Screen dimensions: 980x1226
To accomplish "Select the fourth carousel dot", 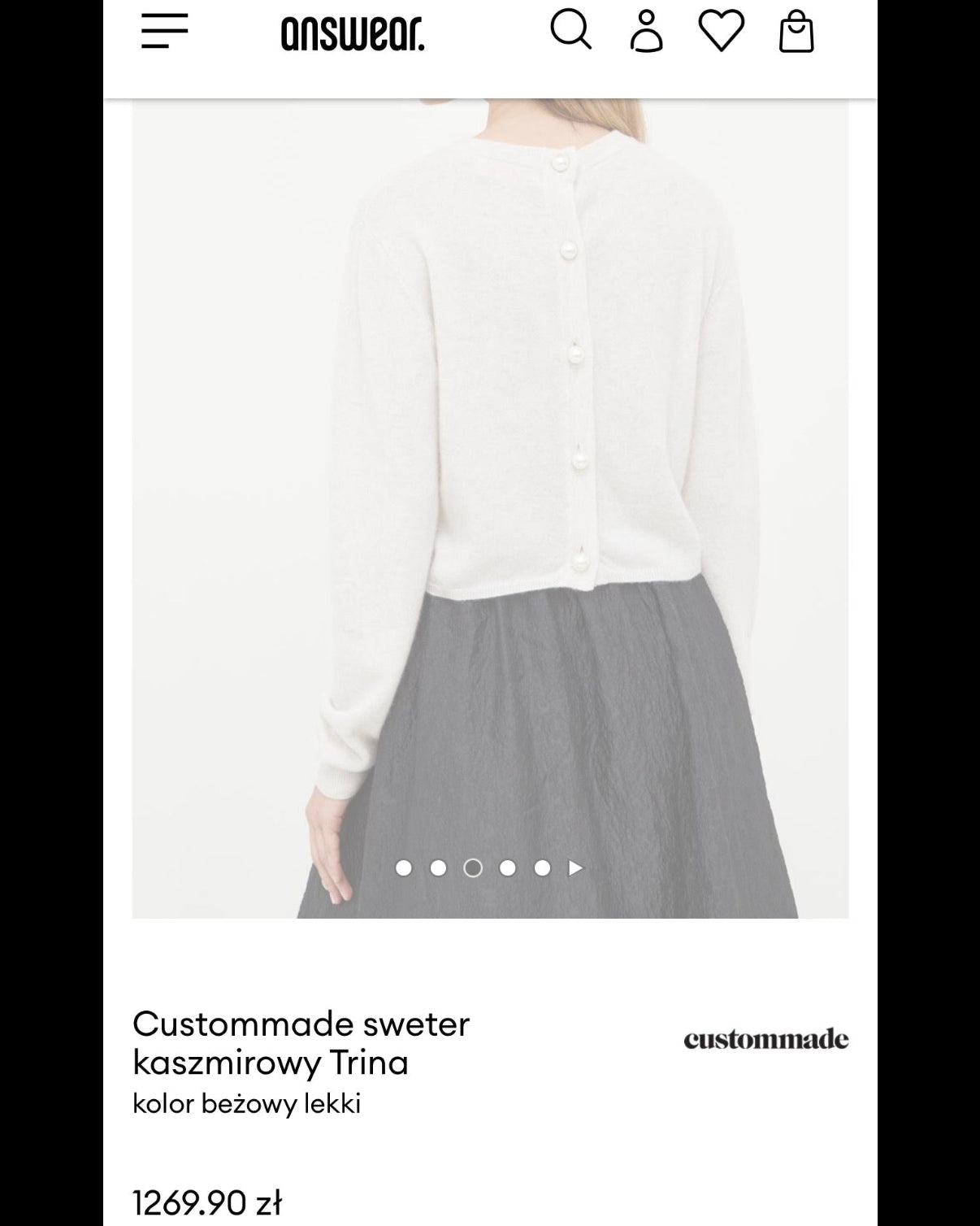I will [x=508, y=867].
